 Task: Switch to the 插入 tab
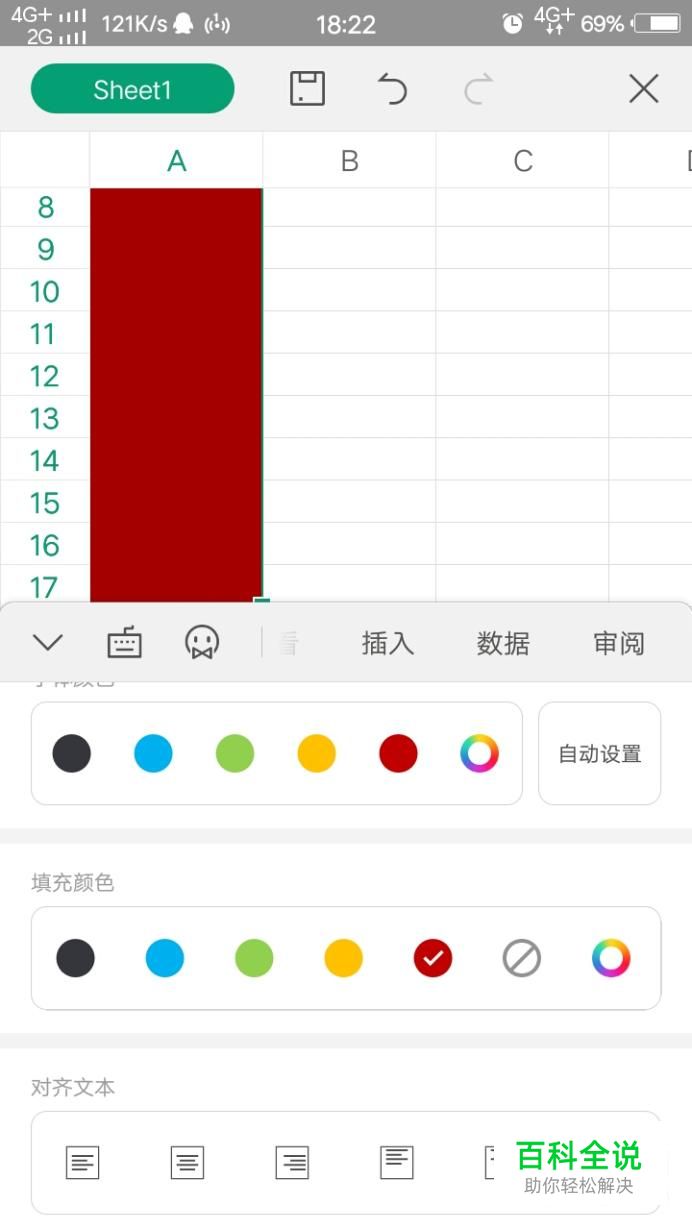click(x=387, y=643)
